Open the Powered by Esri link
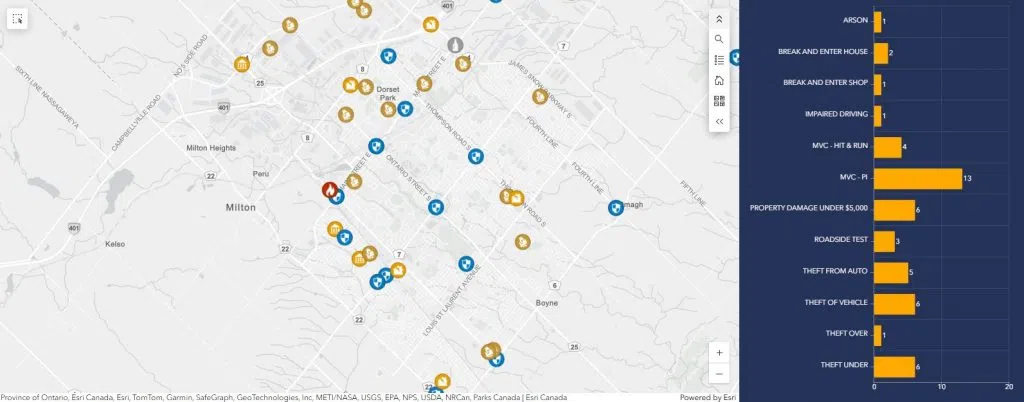The height and width of the screenshot is (402, 1024). coord(708,397)
